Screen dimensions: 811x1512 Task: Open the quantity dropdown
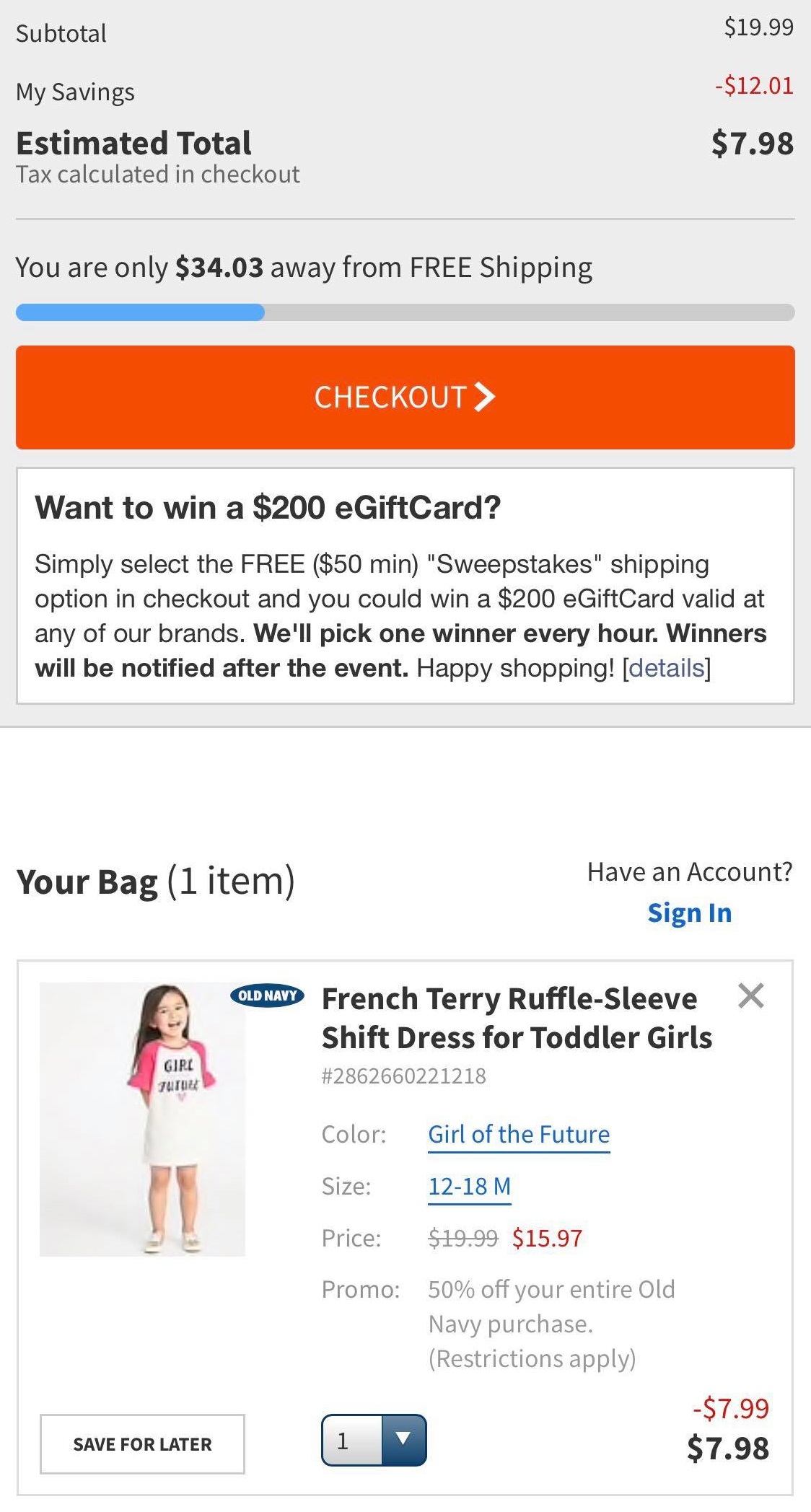click(374, 1440)
